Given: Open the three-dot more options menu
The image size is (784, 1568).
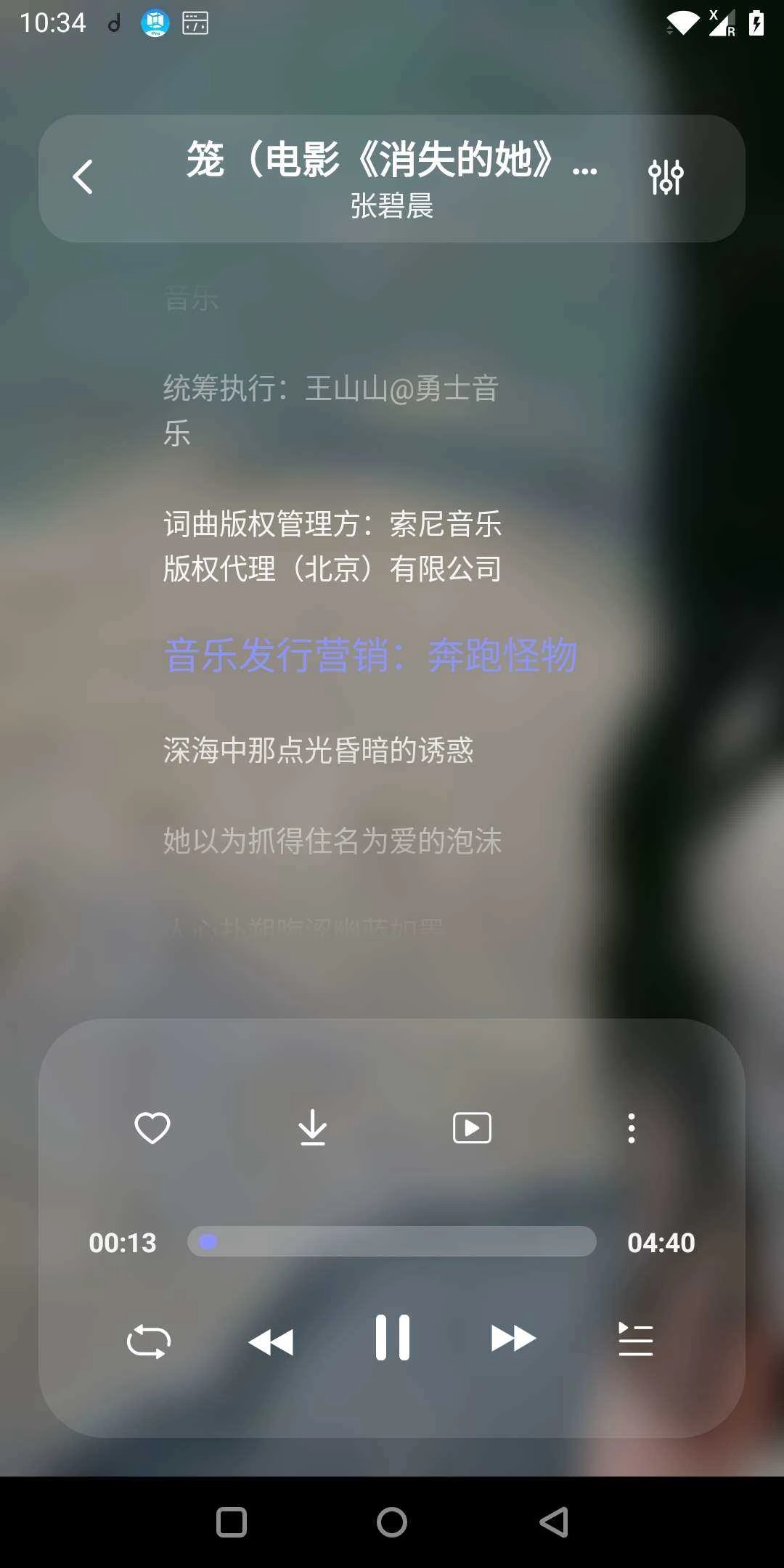Looking at the screenshot, I should [x=630, y=1127].
